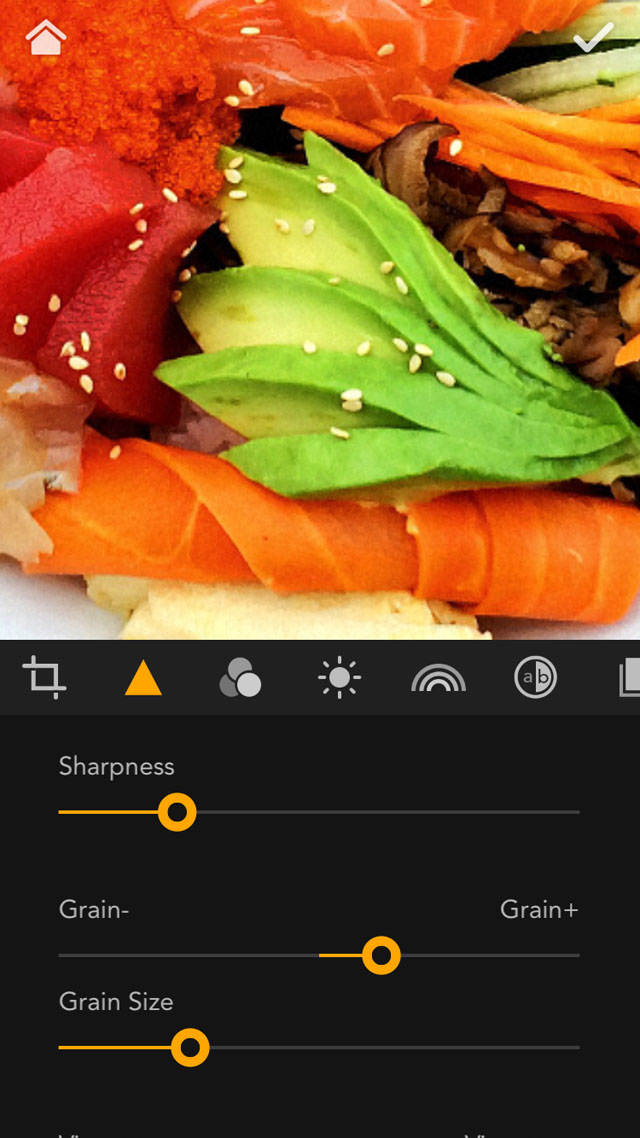
Task: Open the crop tool
Action: (x=44, y=677)
